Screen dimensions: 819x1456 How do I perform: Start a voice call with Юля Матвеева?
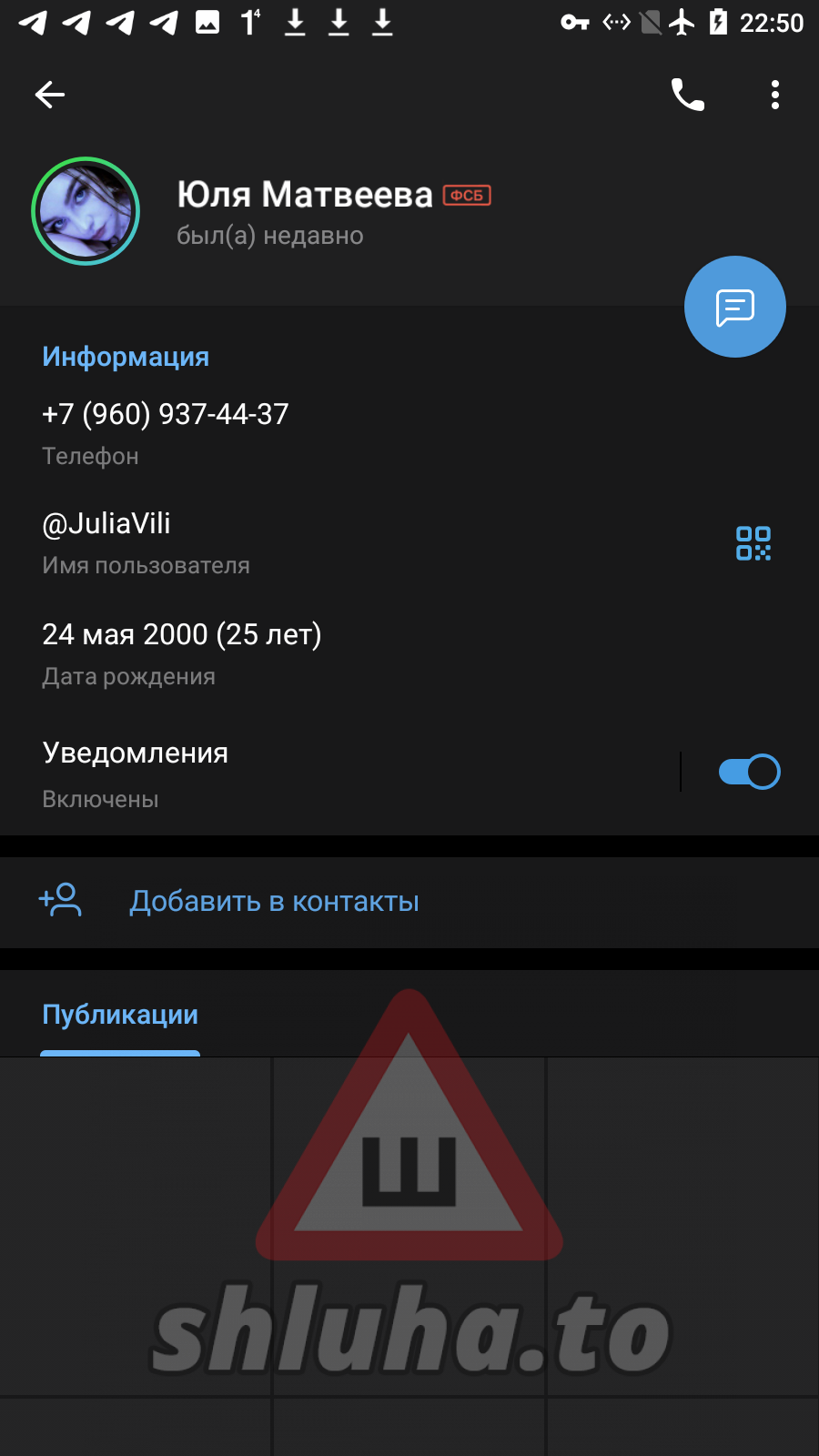click(688, 95)
